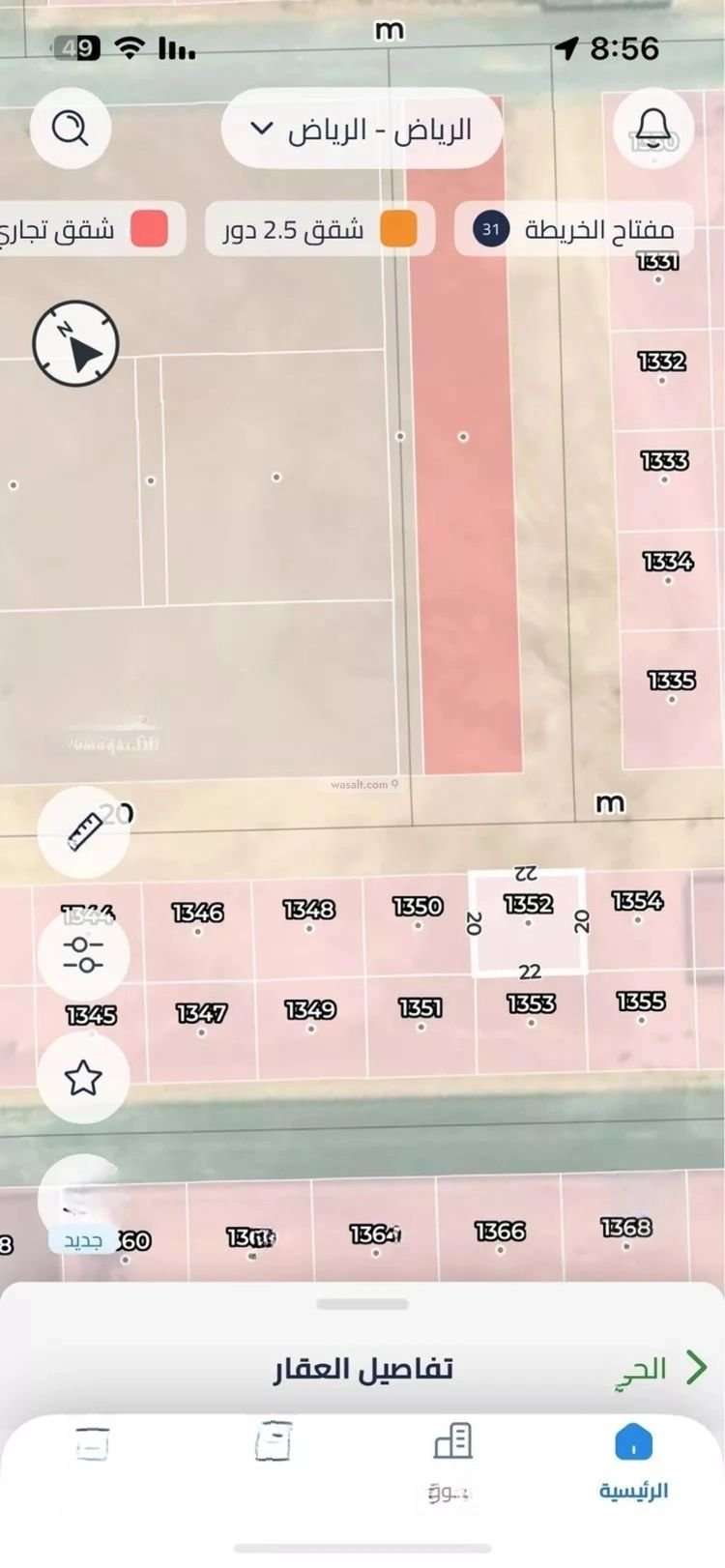Open notifications via the bell icon

point(653,128)
